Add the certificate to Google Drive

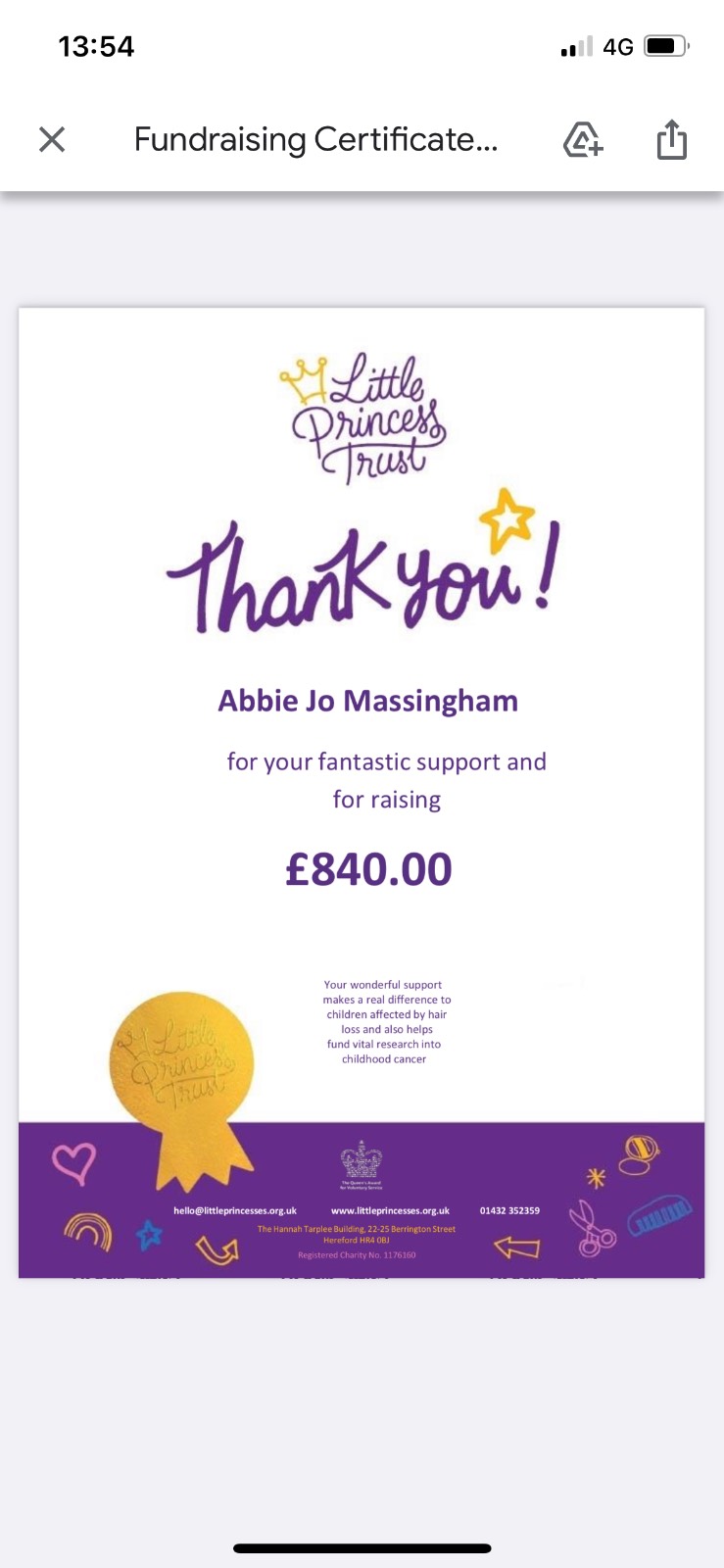(583, 140)
